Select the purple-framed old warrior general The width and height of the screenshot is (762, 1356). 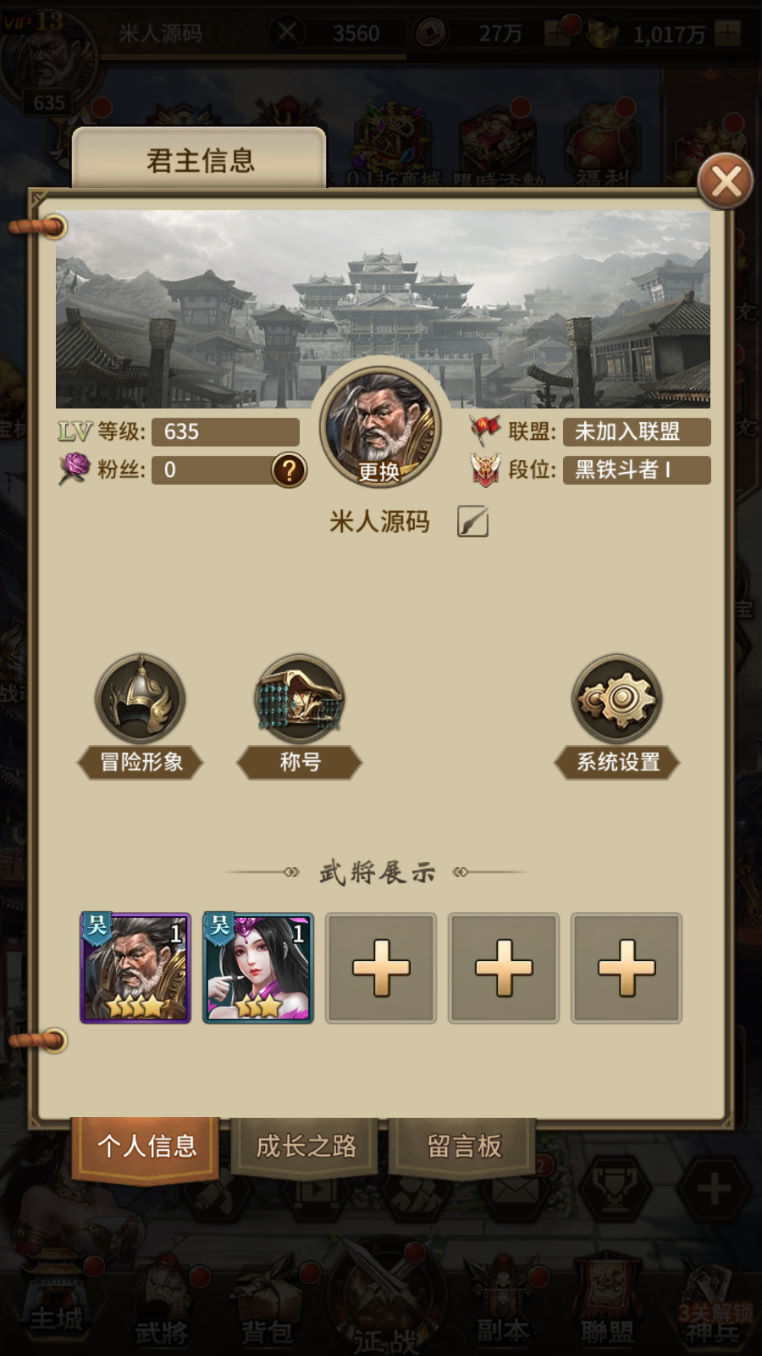point(136,968)
